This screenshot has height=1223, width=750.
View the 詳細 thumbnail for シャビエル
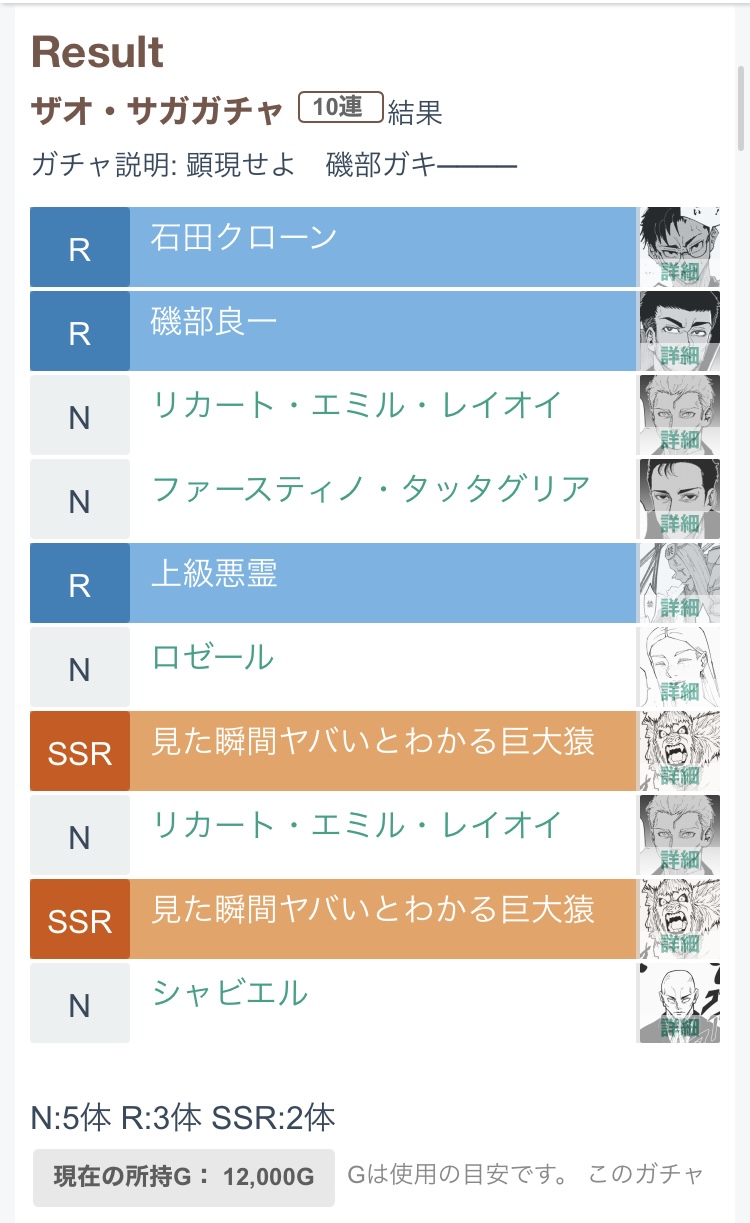(x=680, y=1003)
